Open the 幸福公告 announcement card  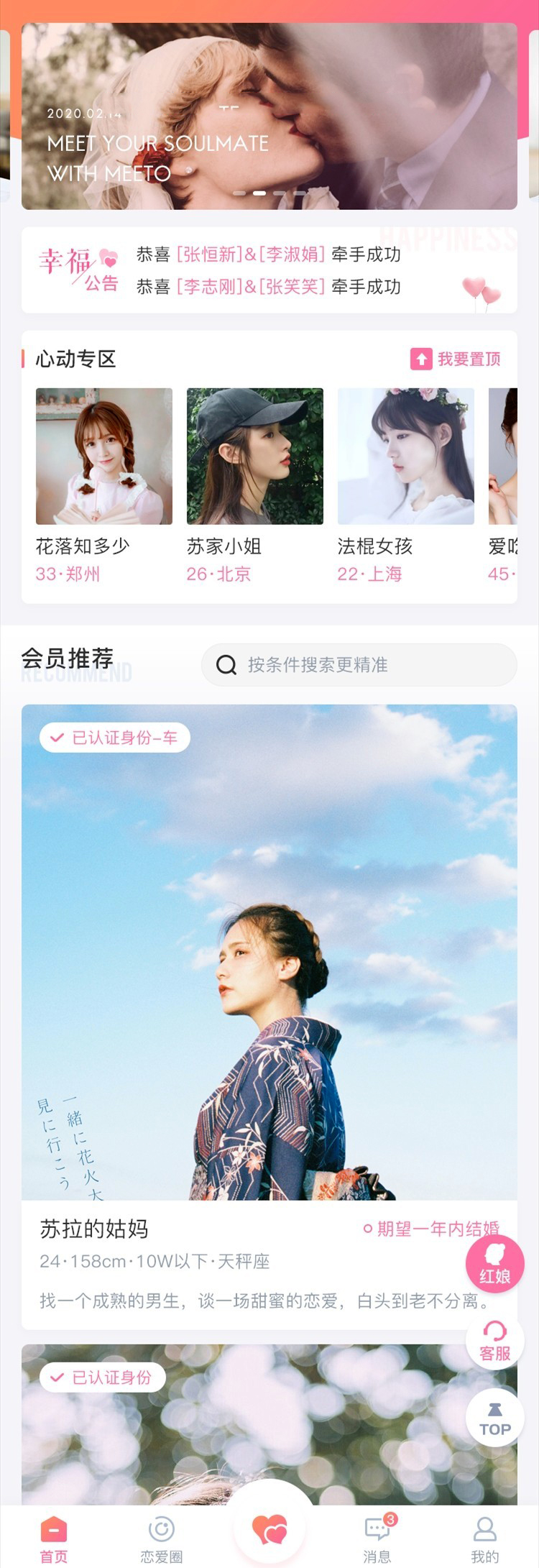tap(269, 270)
